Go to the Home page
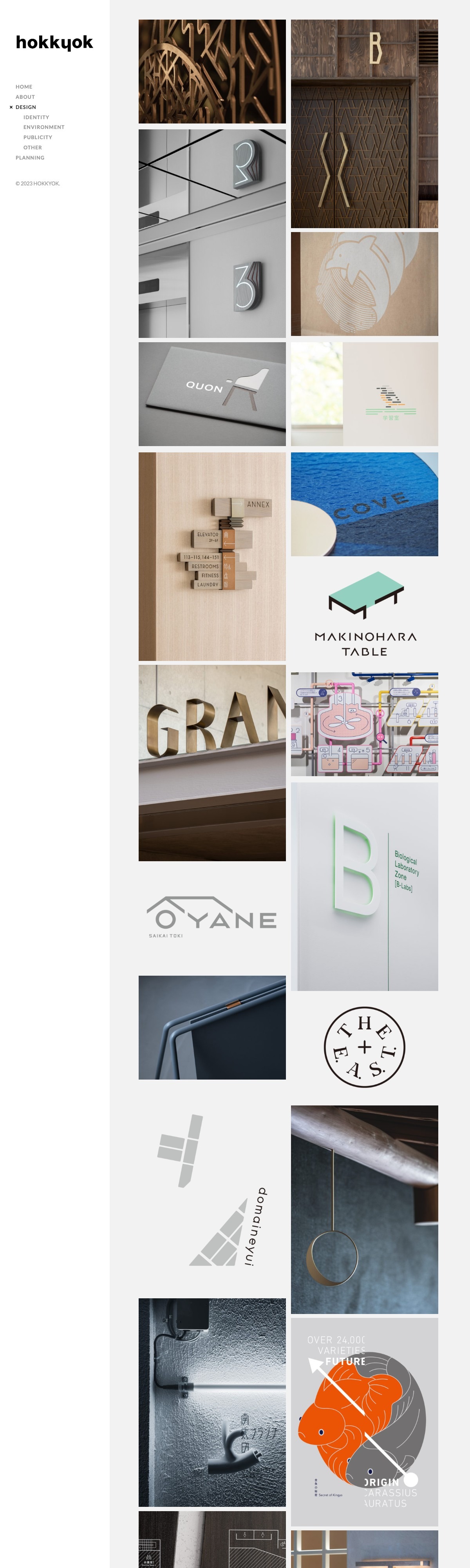This screenshot has height=1568, width=470. [x=24, y=87]
